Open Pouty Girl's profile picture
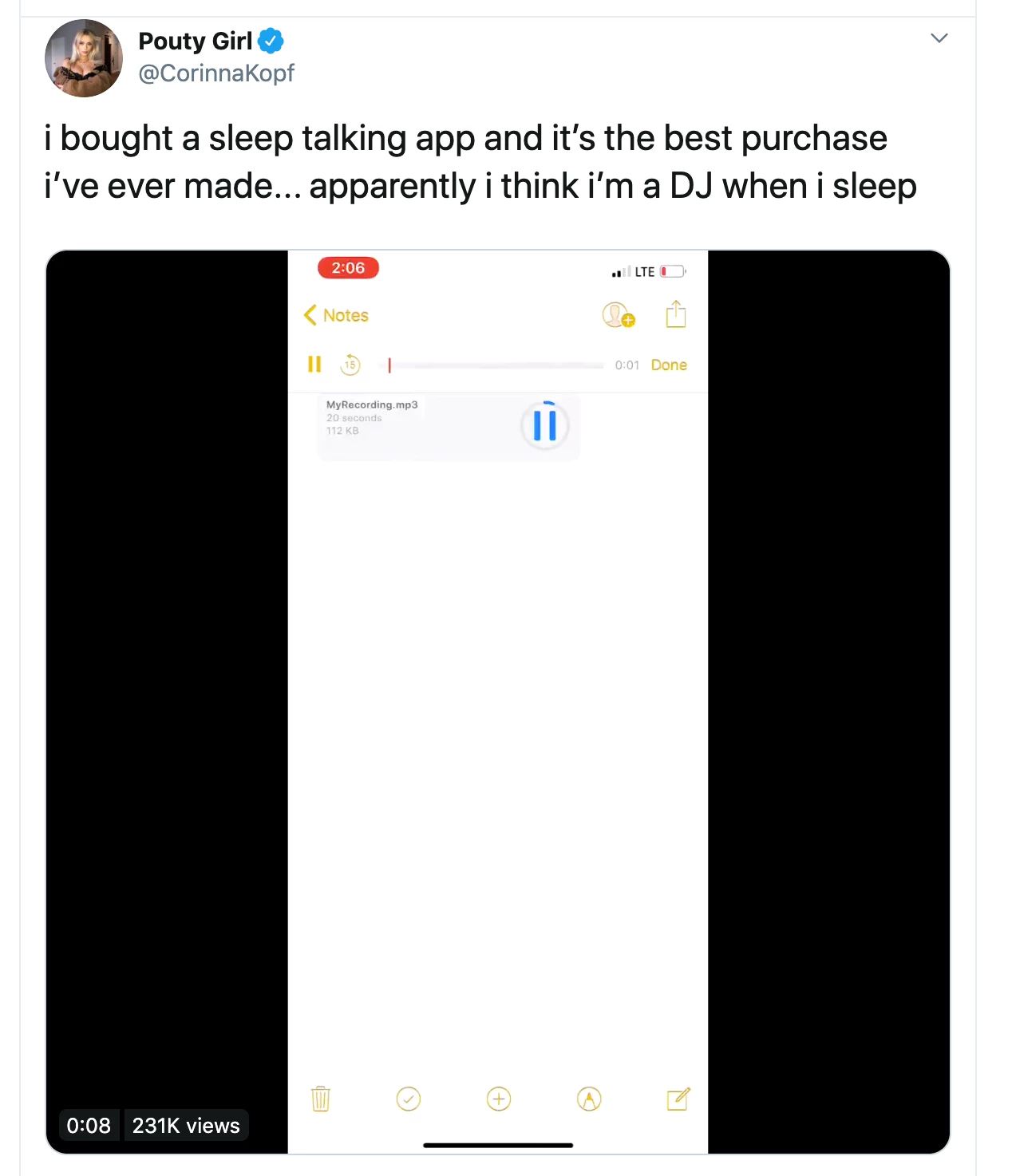This screenshot has height=1176, width=1012. click(84, 58)
